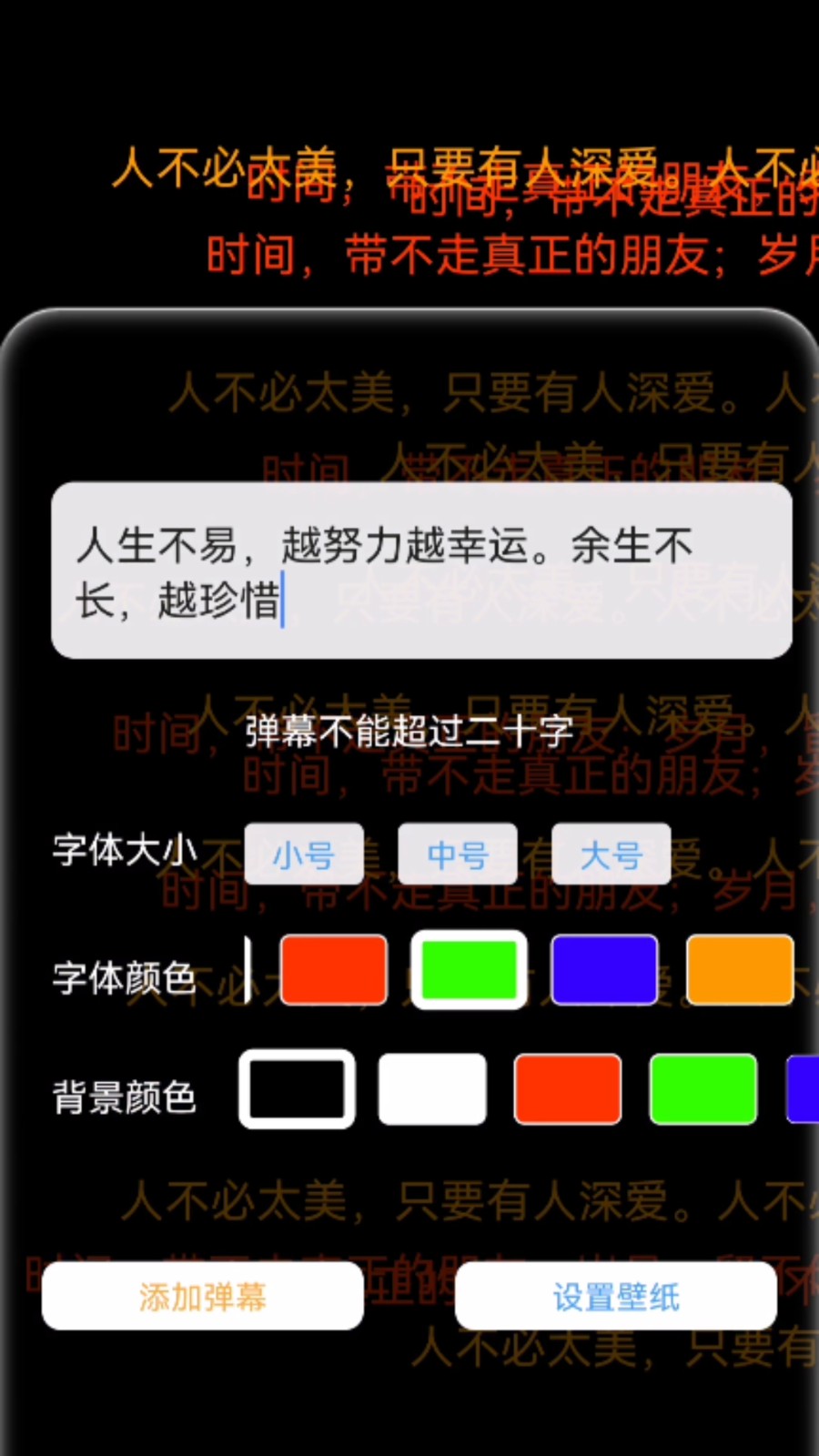Tap the danmaku text input field

pyautogui.click(x=421, y=571)
